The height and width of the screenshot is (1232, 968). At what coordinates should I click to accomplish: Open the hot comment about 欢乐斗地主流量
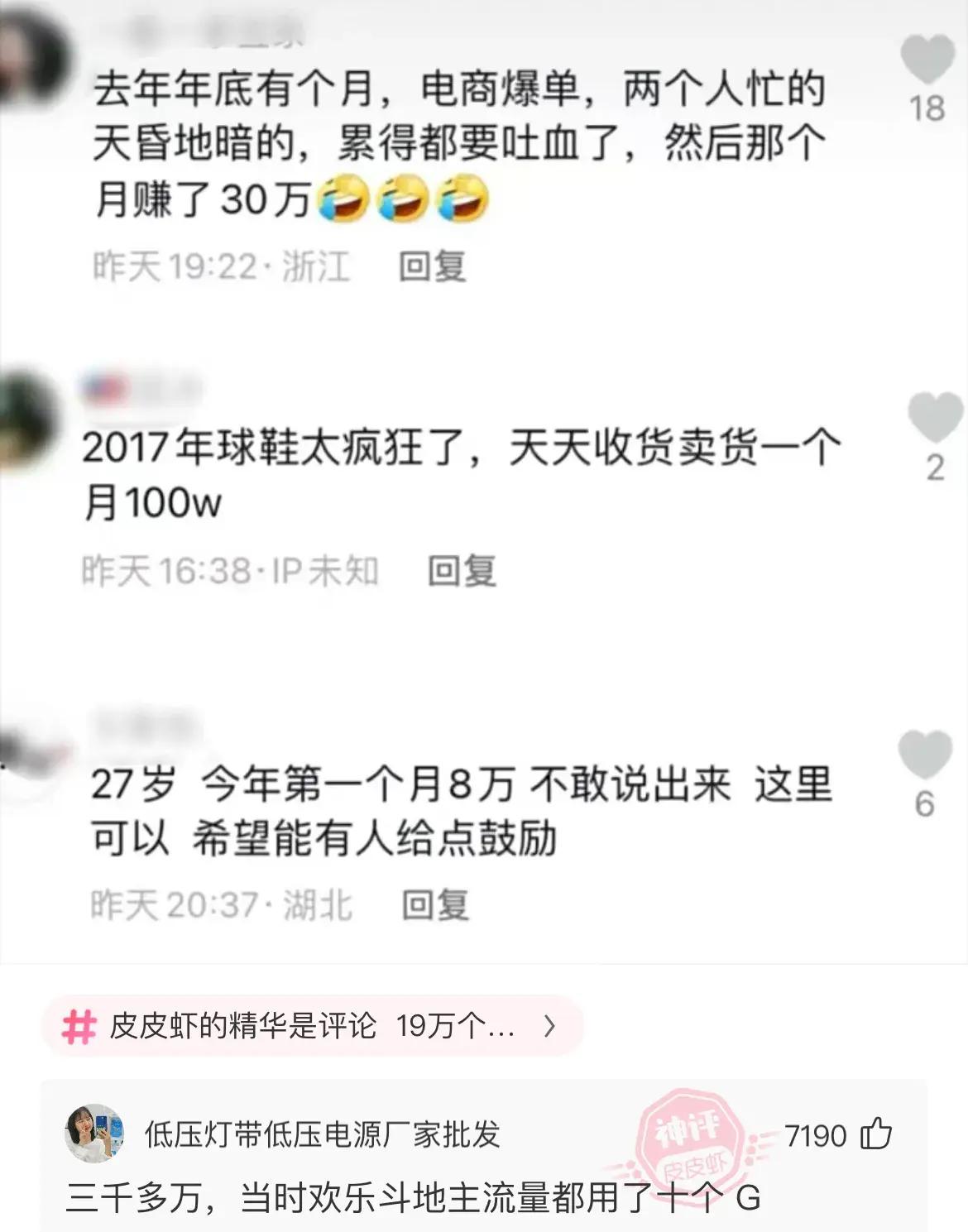coord(412,1197)
